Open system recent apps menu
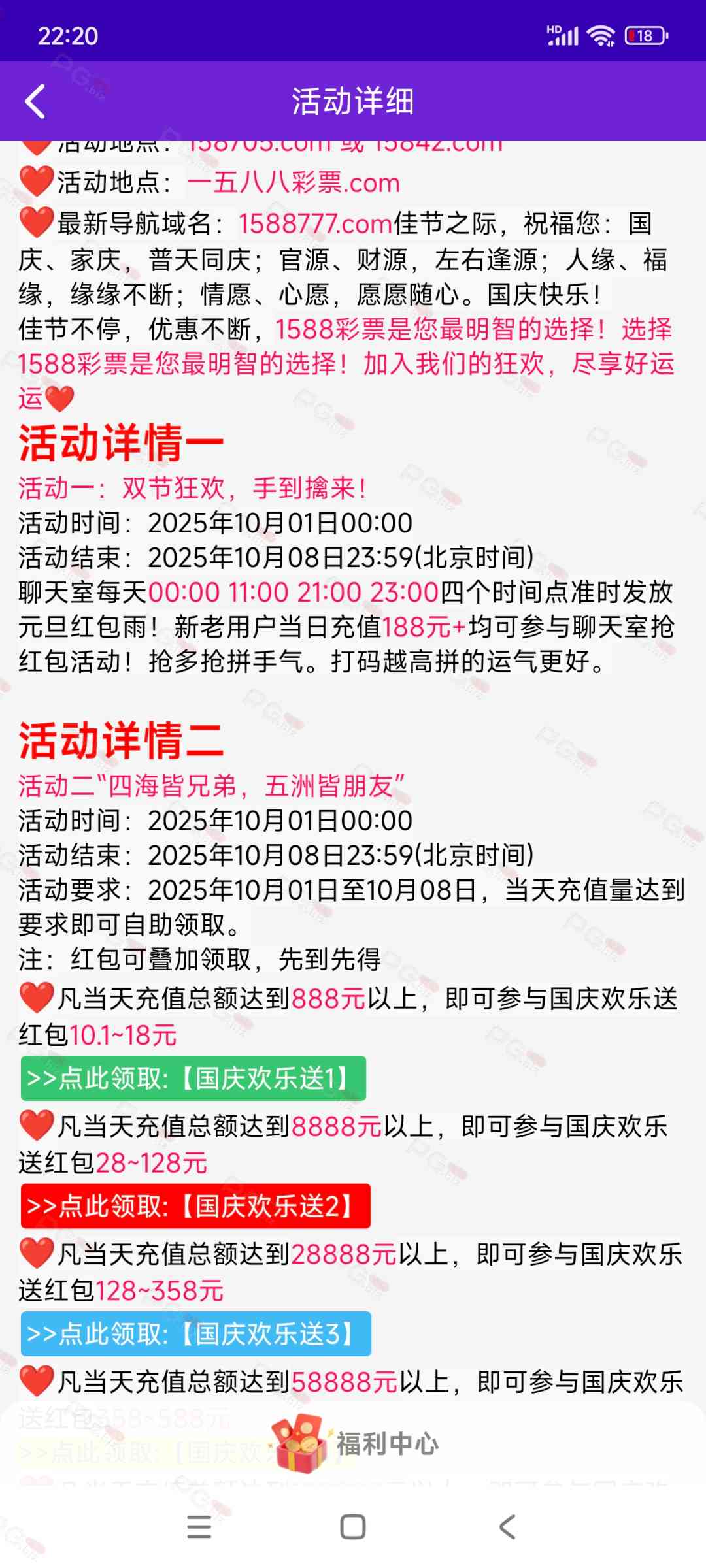Viewport: 706px width, 1568px height. click(x=199, y=1527)
